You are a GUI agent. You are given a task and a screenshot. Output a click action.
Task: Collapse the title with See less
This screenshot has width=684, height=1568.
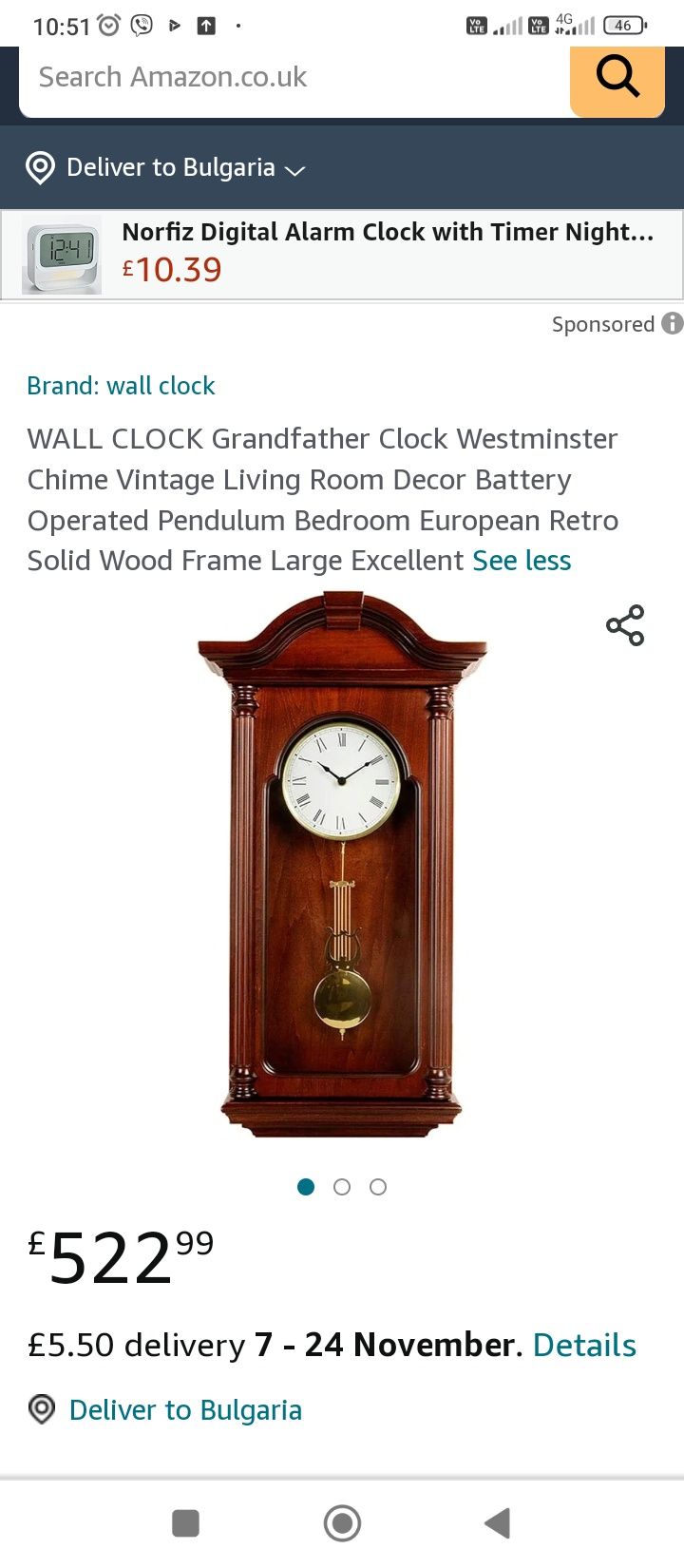tap(522, 561)
